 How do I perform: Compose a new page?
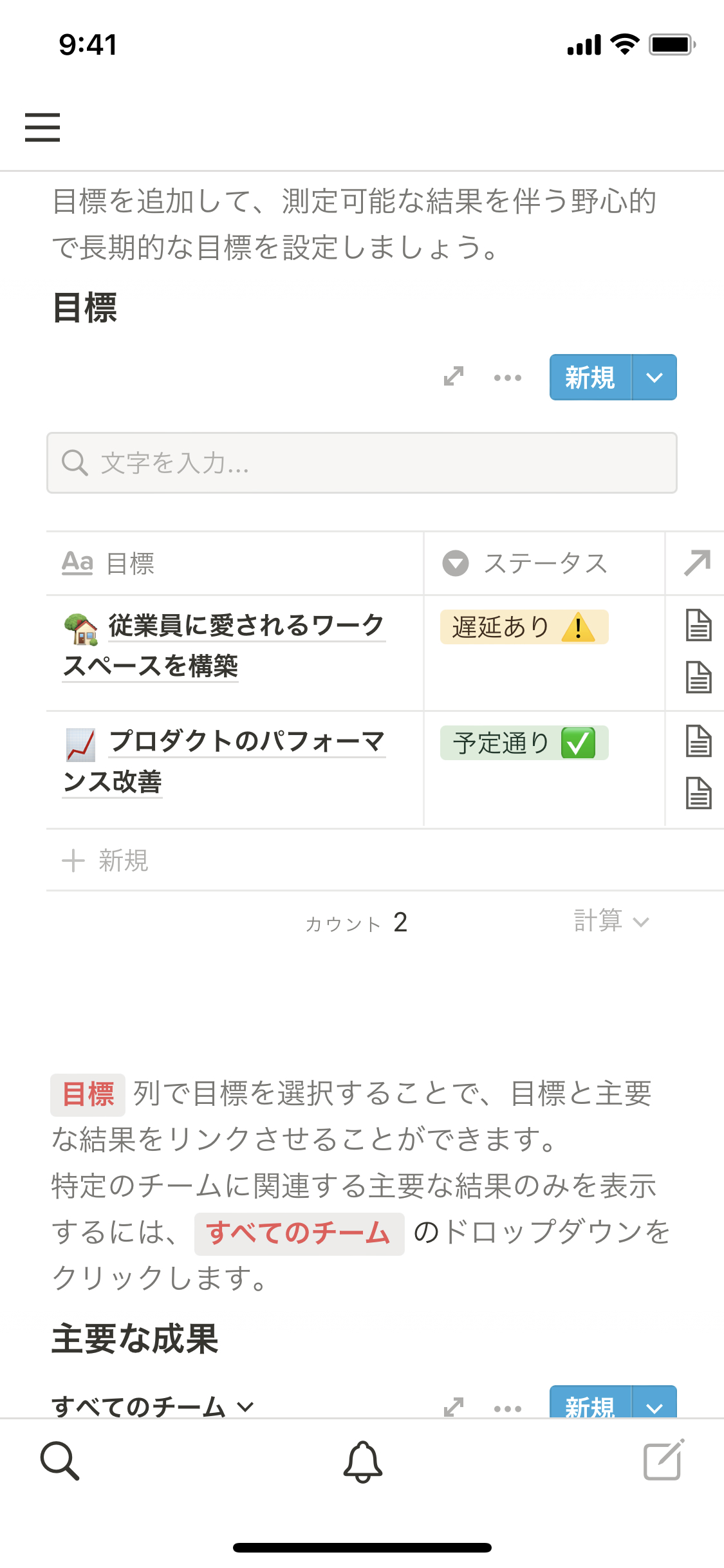point(664,1461)
